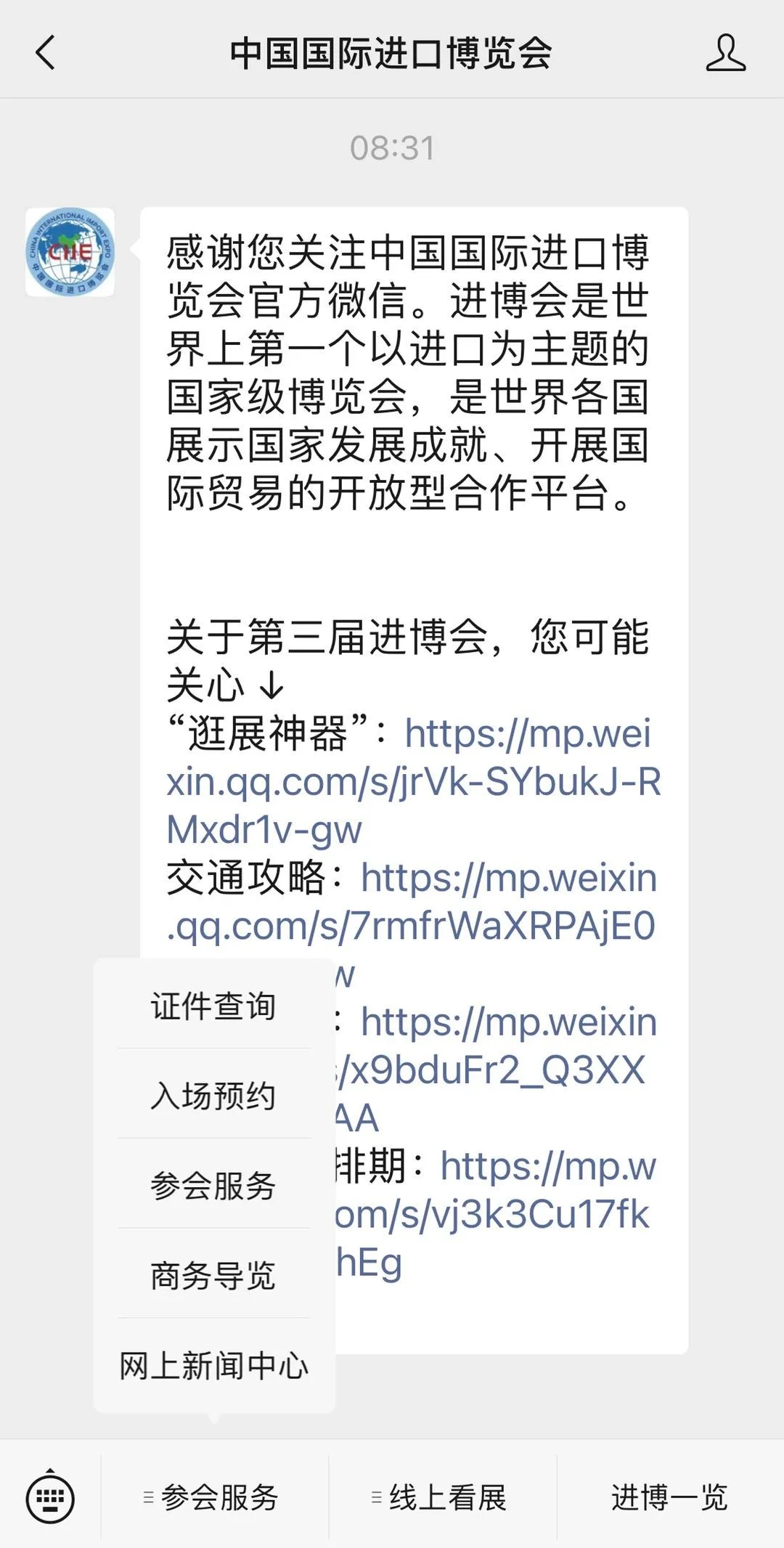This screenshot has height=1548, width=784.
Task: Tap the CIIE account avatar
Action: [x=70, y=252]
